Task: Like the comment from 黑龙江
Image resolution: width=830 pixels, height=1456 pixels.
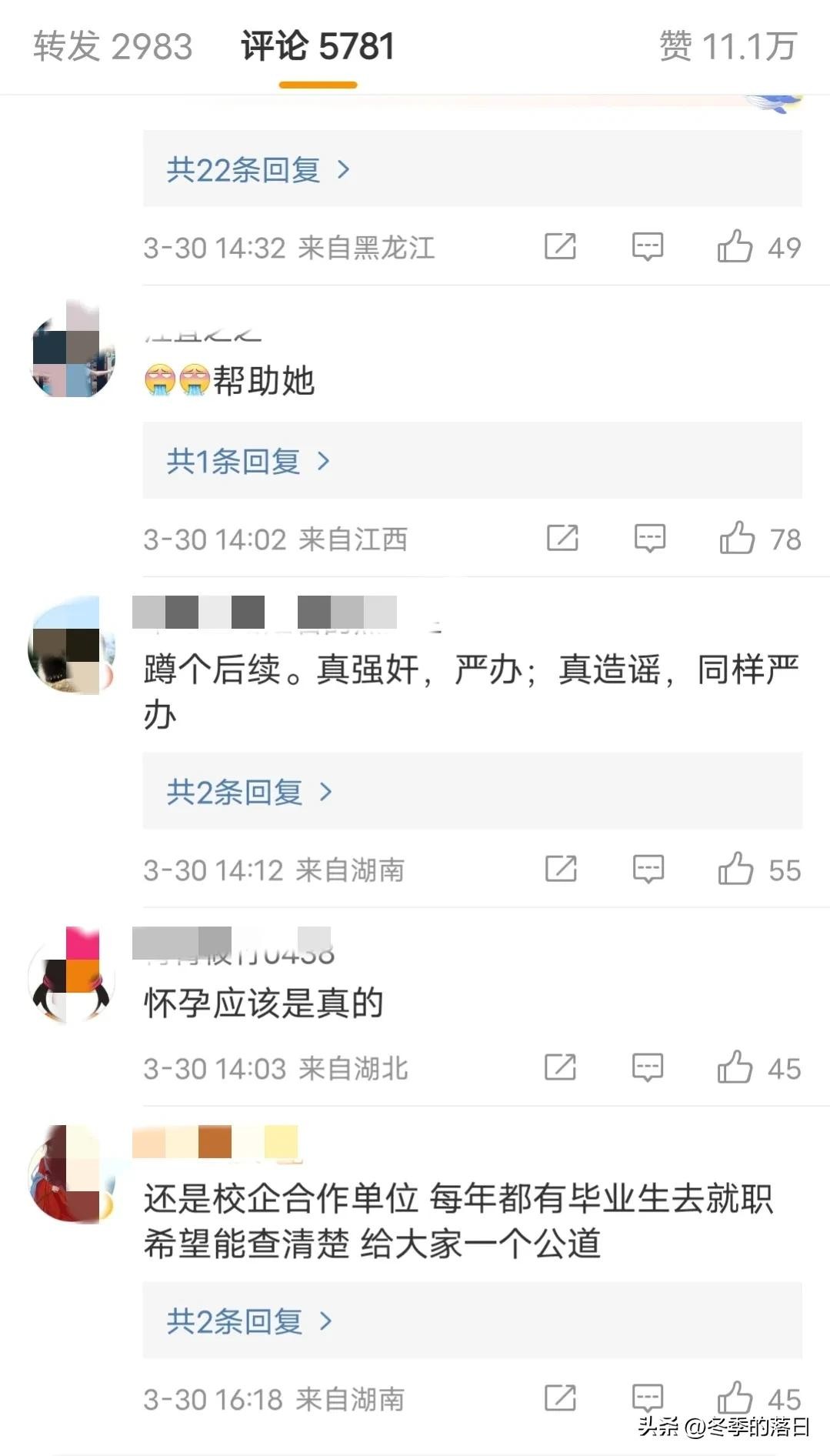Action: click(735, 247)
